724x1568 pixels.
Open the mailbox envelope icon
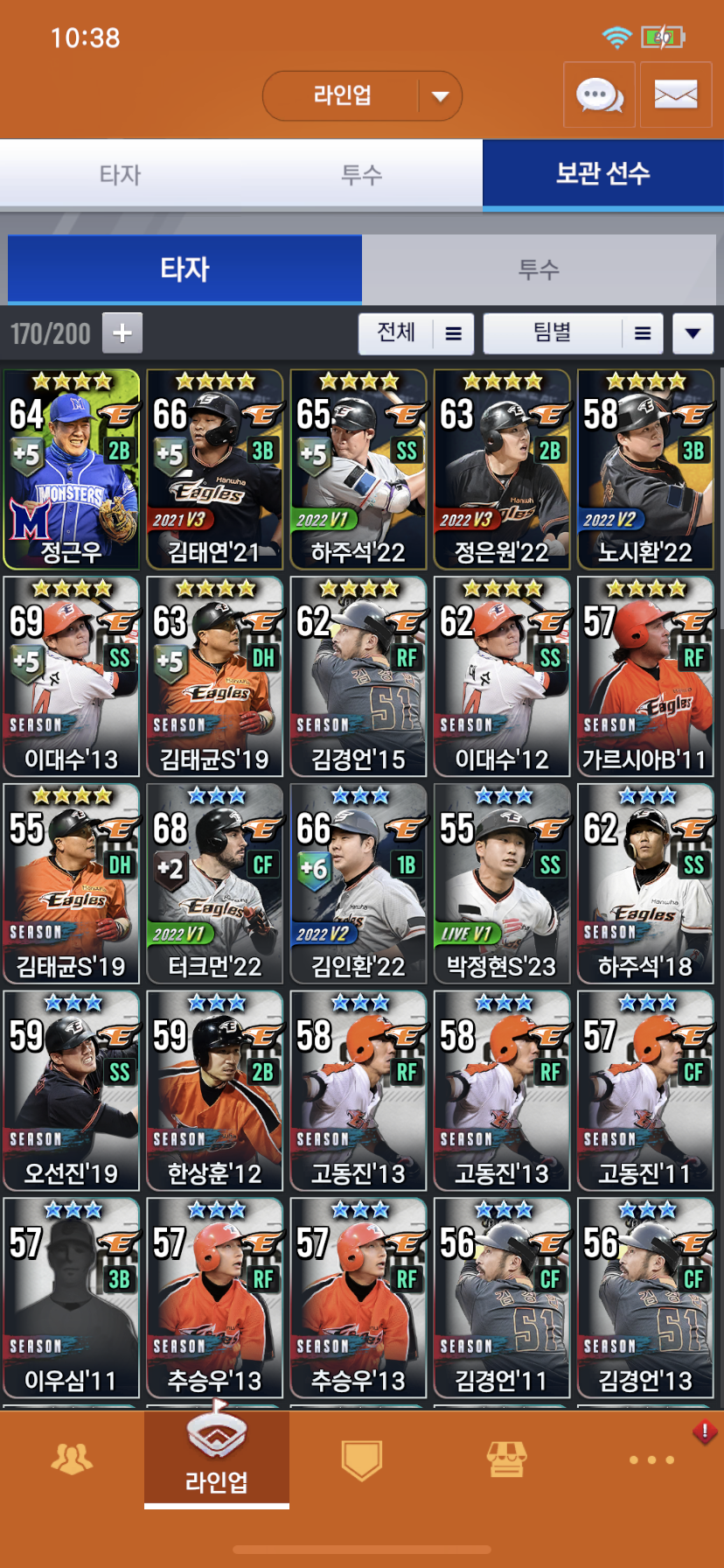[x=676, y=95]
